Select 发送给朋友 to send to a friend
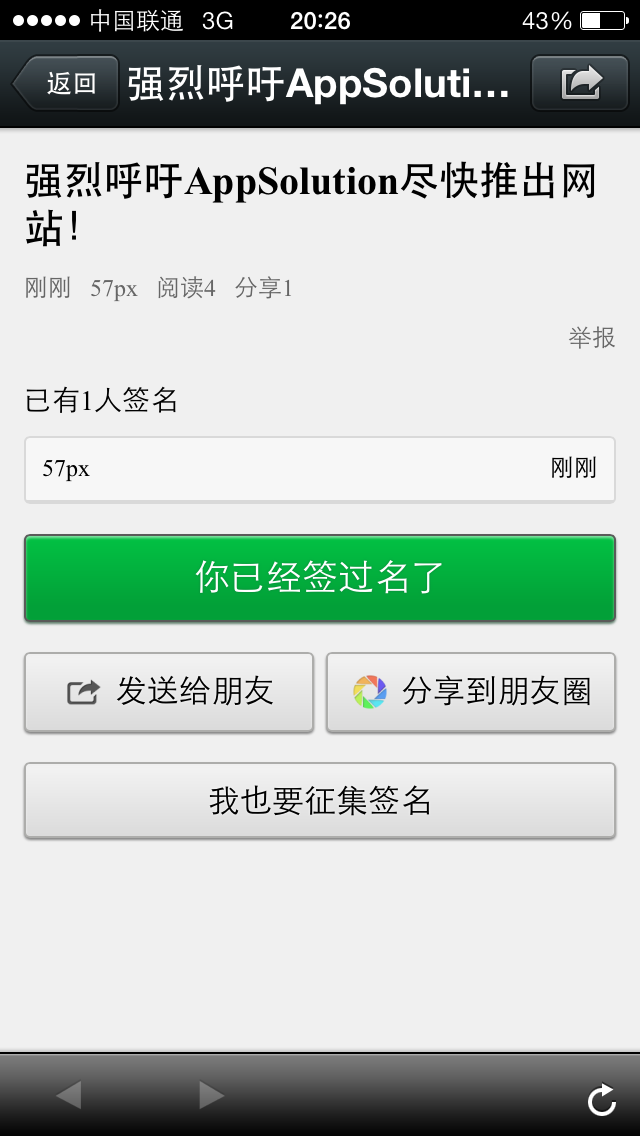640x1136 pixels. coord(169,692)
